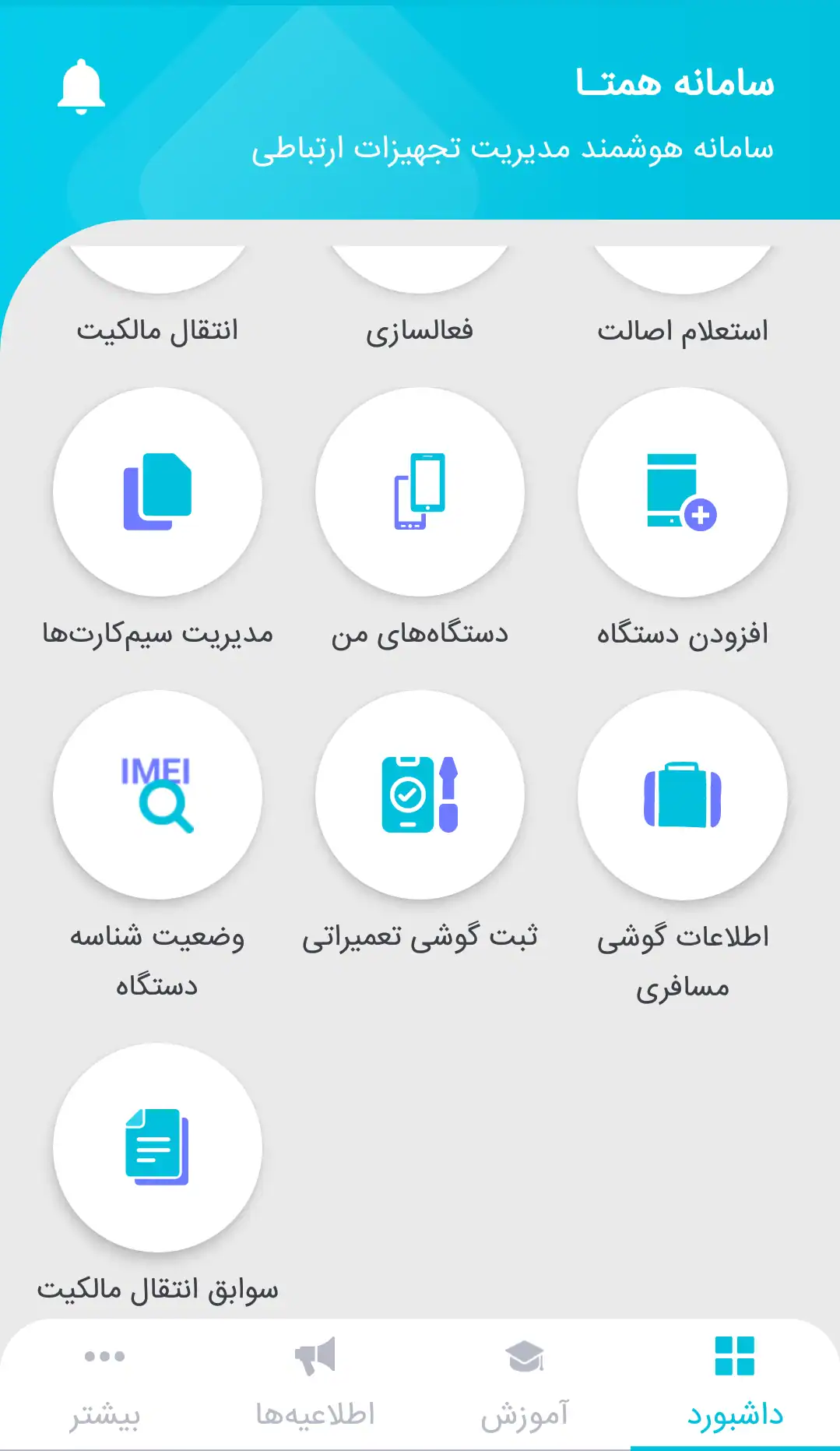Screen dimensions: 840x1451
Task: Switch to the آموزش (tutorial) tab
Action: pyautogui.click(x=525, y=1386)
